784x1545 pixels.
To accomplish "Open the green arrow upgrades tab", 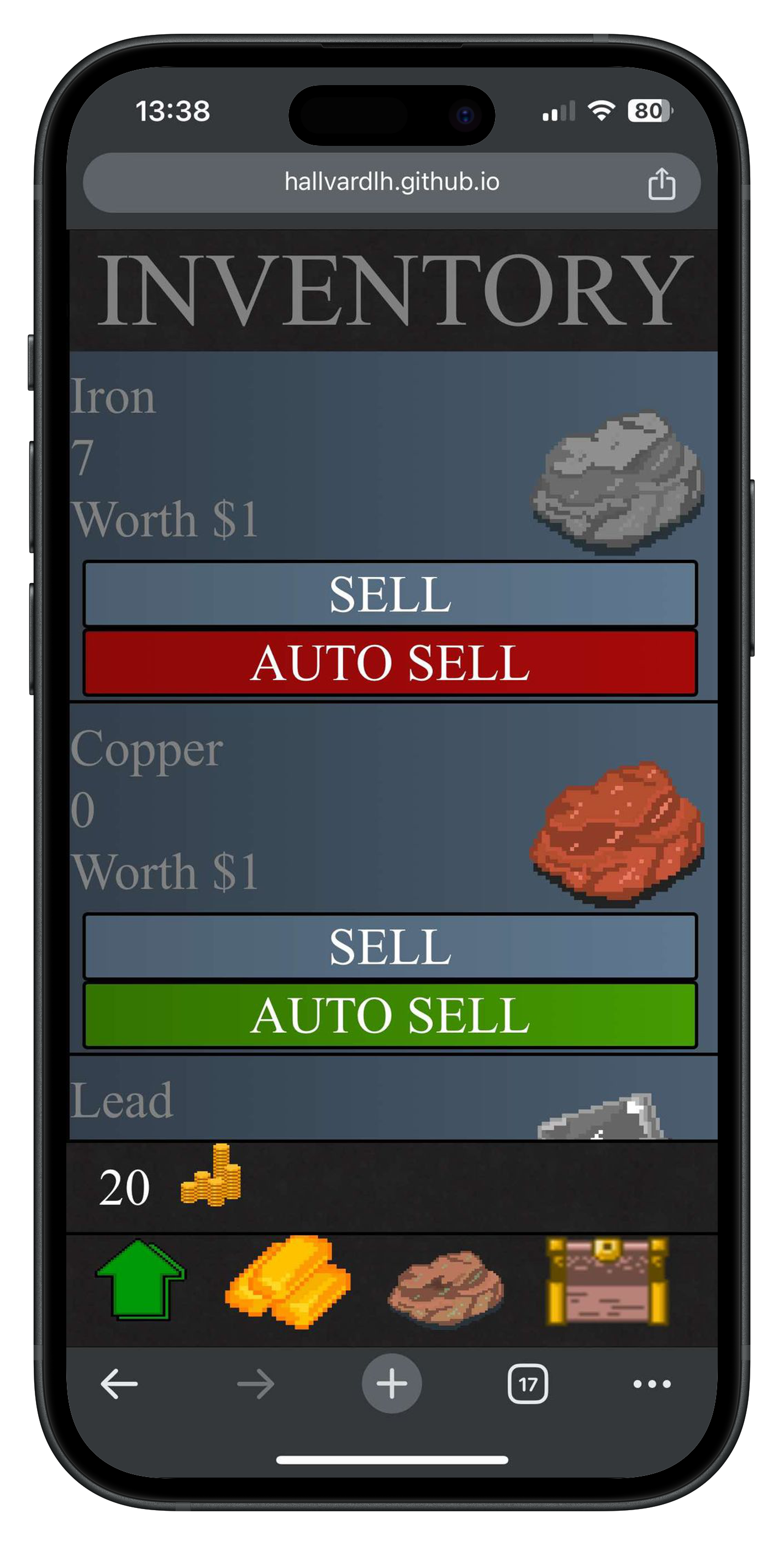I will (x=141, y=1279).
